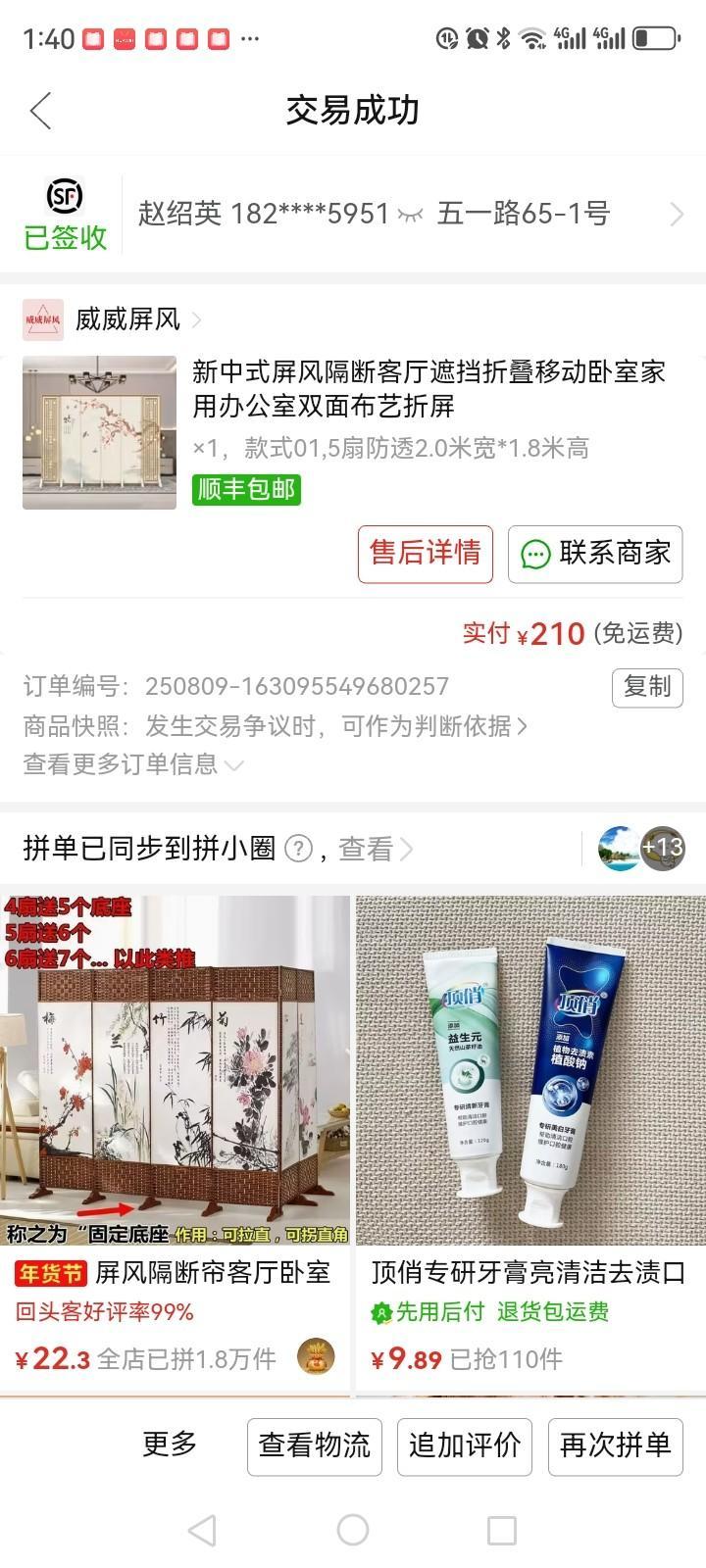Open the 顶俏专研牙膏 product card
Screen dimensions: 706x1568
(x=529, y=1137)
